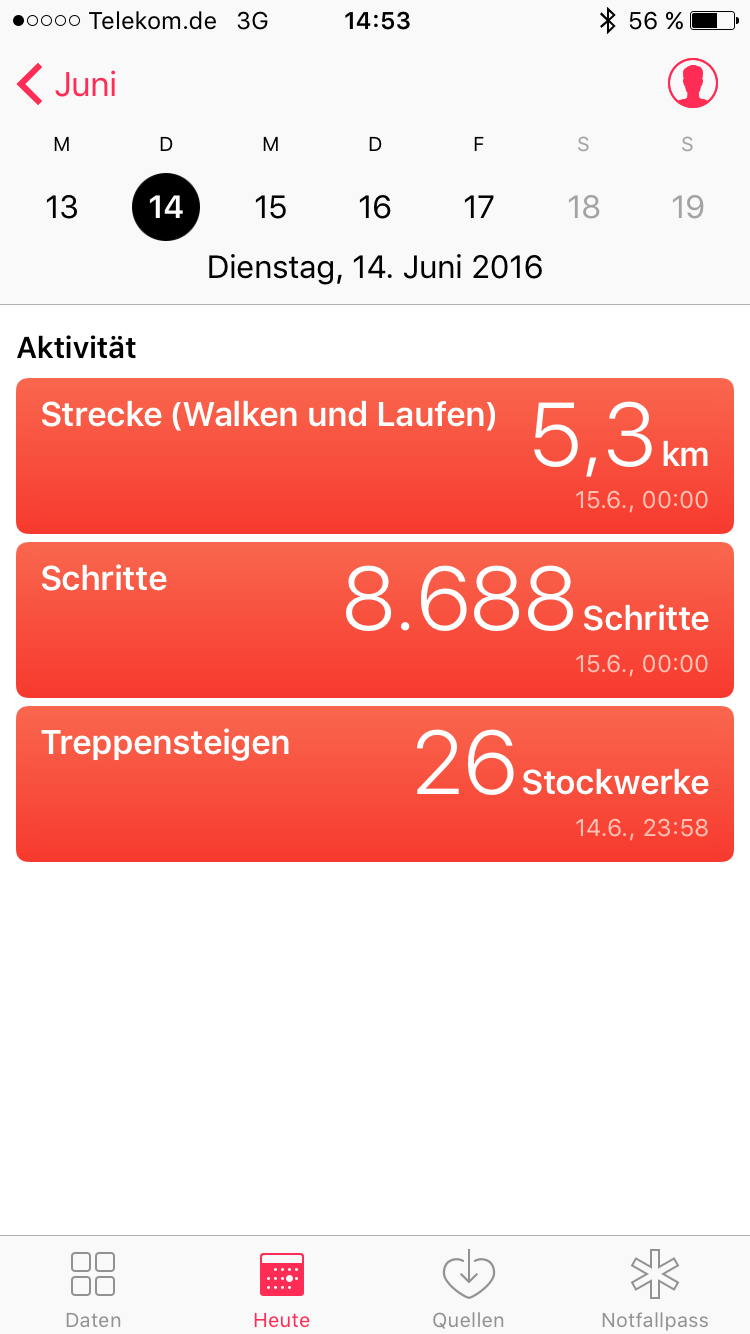Switch to the Heute tab
This screenshot has width=750, height=1334.
(x=281, y=1288)
